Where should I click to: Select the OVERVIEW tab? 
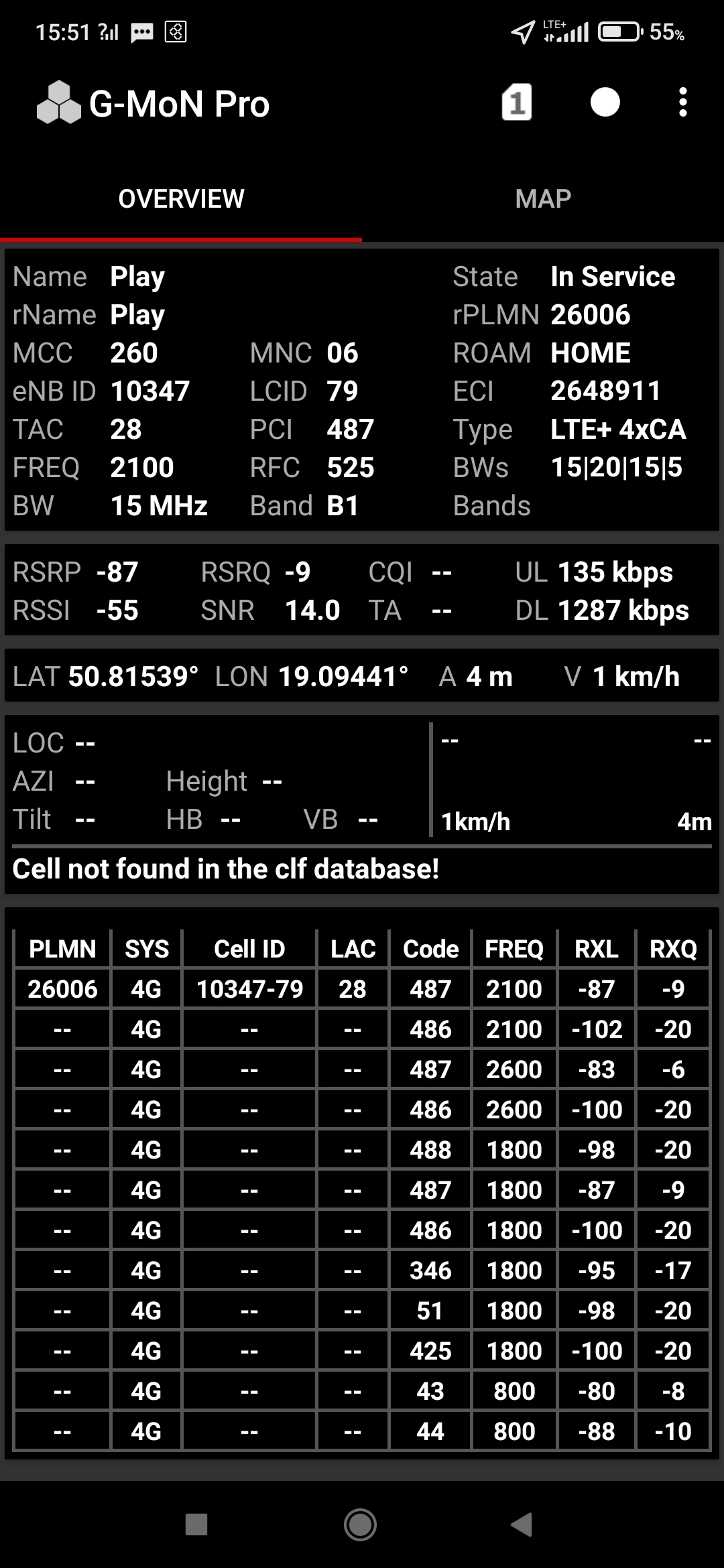pos(181,199)
